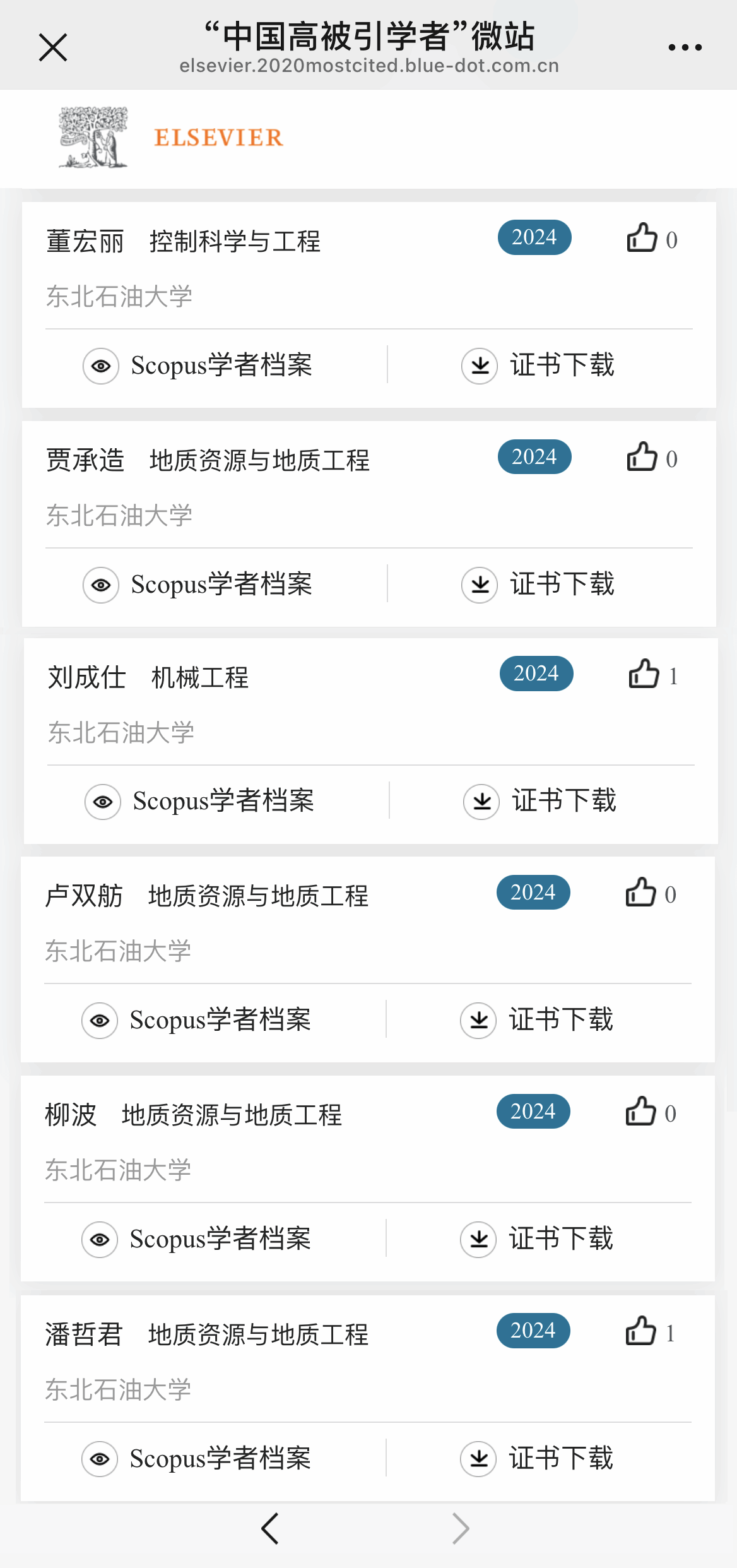The height and width of the screenshot is (1568, 737).
Task: Download 潘哲君's certificate
Action: (537, 1459)
